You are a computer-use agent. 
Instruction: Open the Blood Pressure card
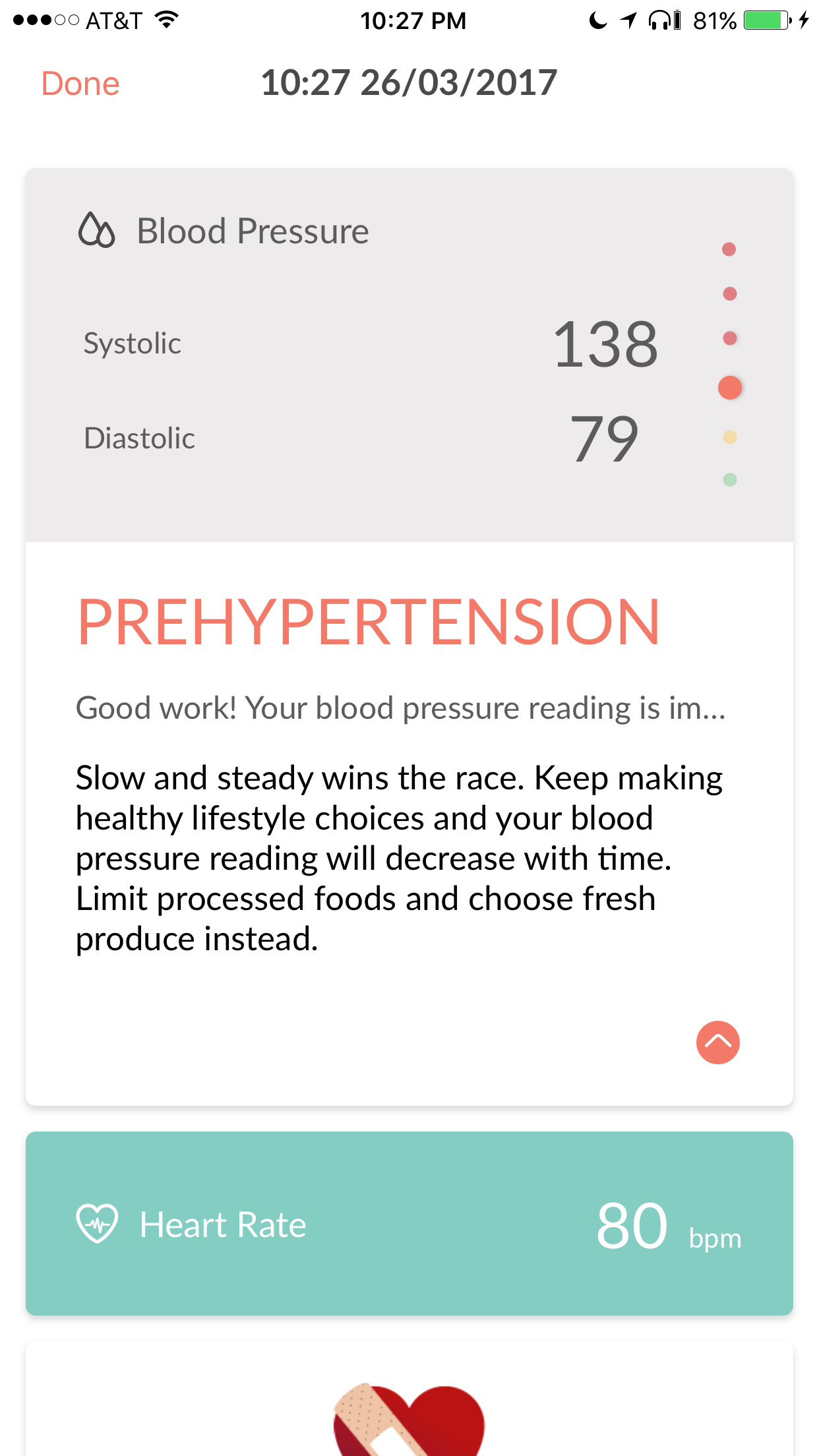pyautogui.click(x=409, y=355)
